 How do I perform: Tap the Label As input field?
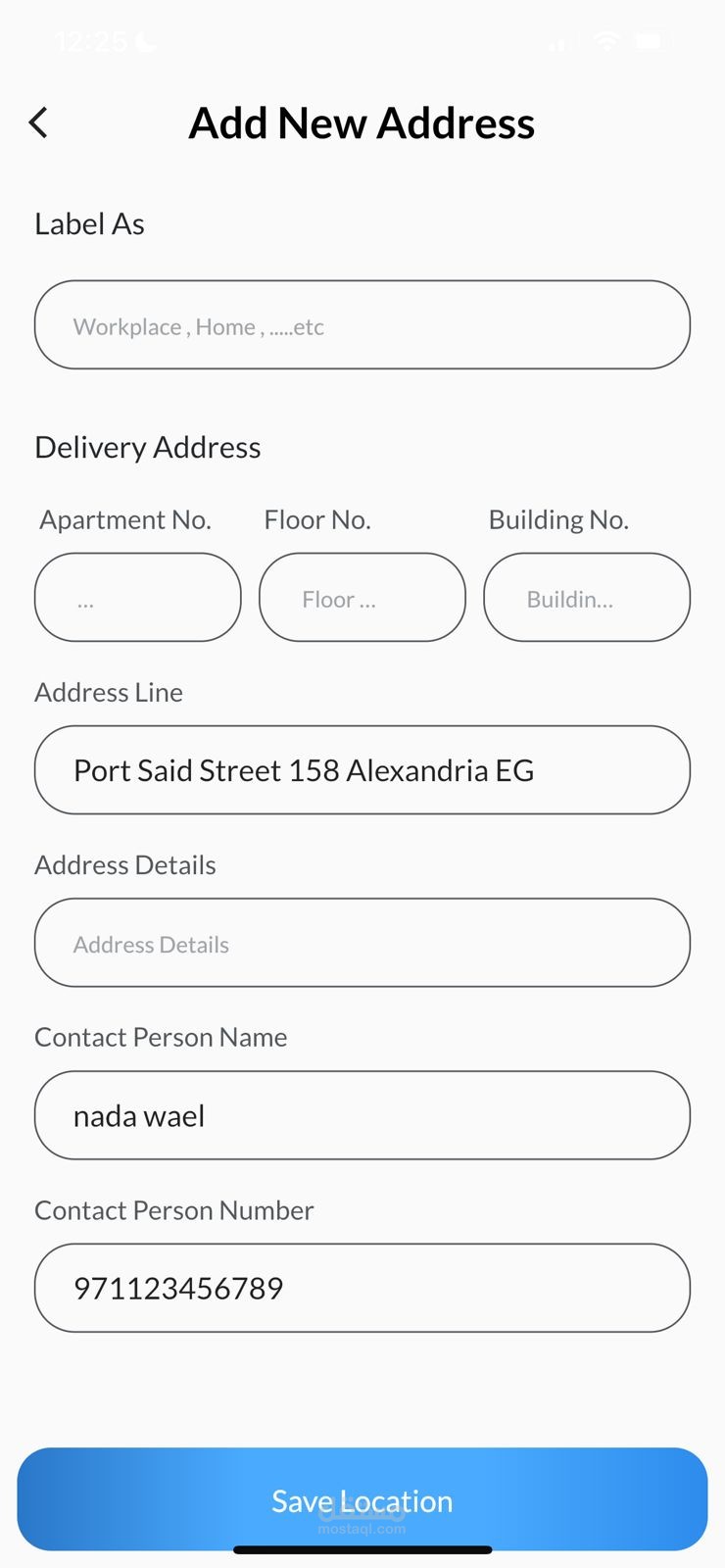point(362,324)
